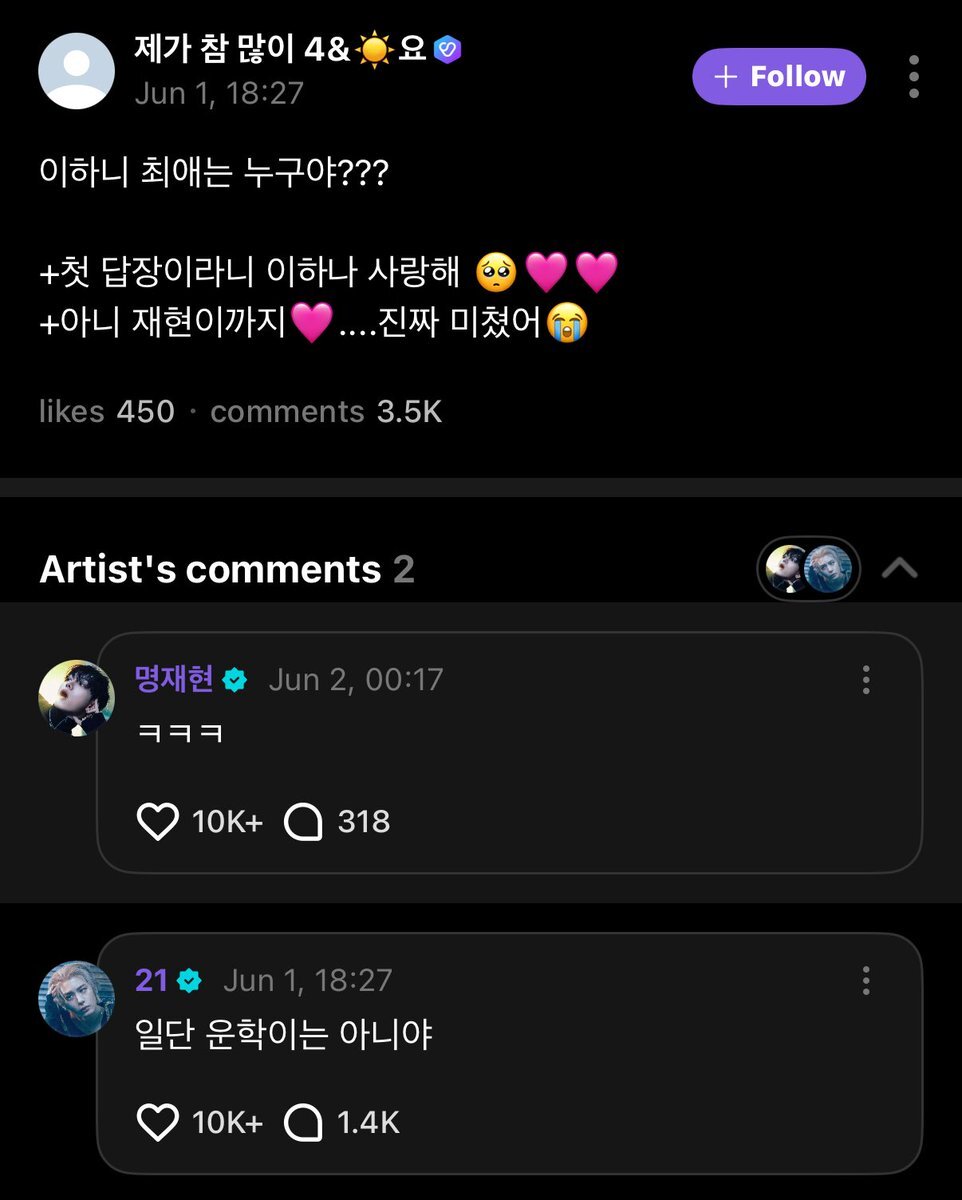The height and width of the screenshot is (1200, 962).
Task: Open the artist avatars filter chip
Action: 808,569
